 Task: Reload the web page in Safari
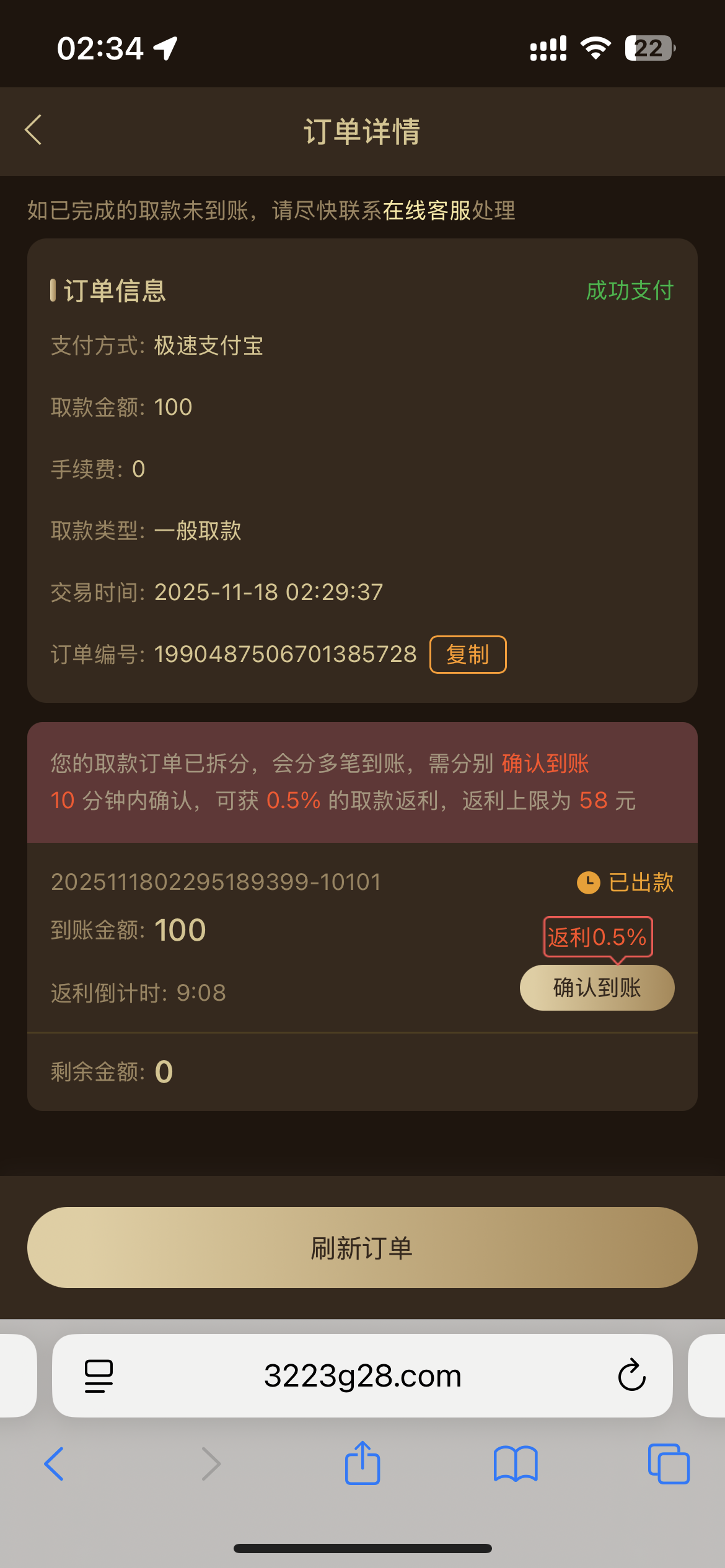631,1376
